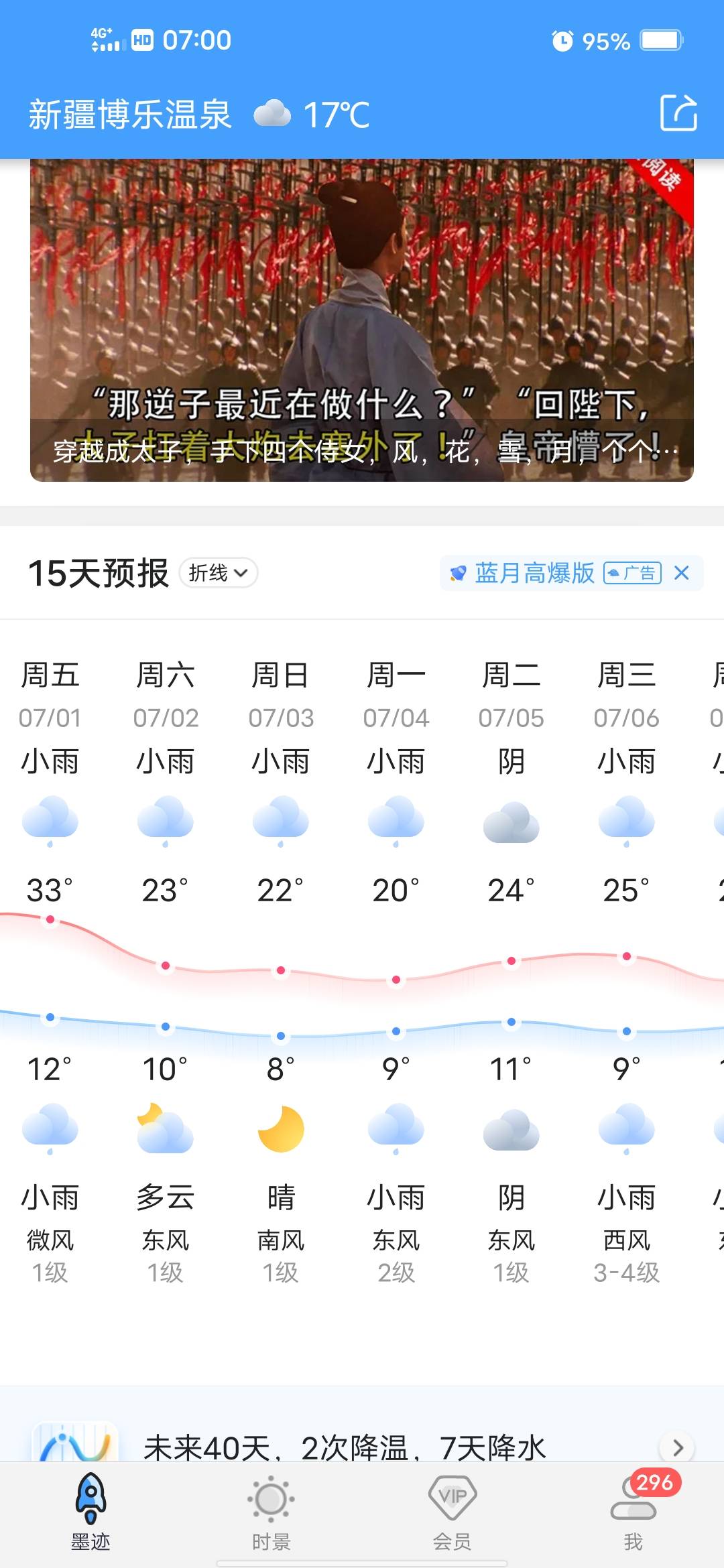The width and height of the screenshot is (724, 1568).
Task: Select the 周六 07/02 forecast column
Action: 166,970
